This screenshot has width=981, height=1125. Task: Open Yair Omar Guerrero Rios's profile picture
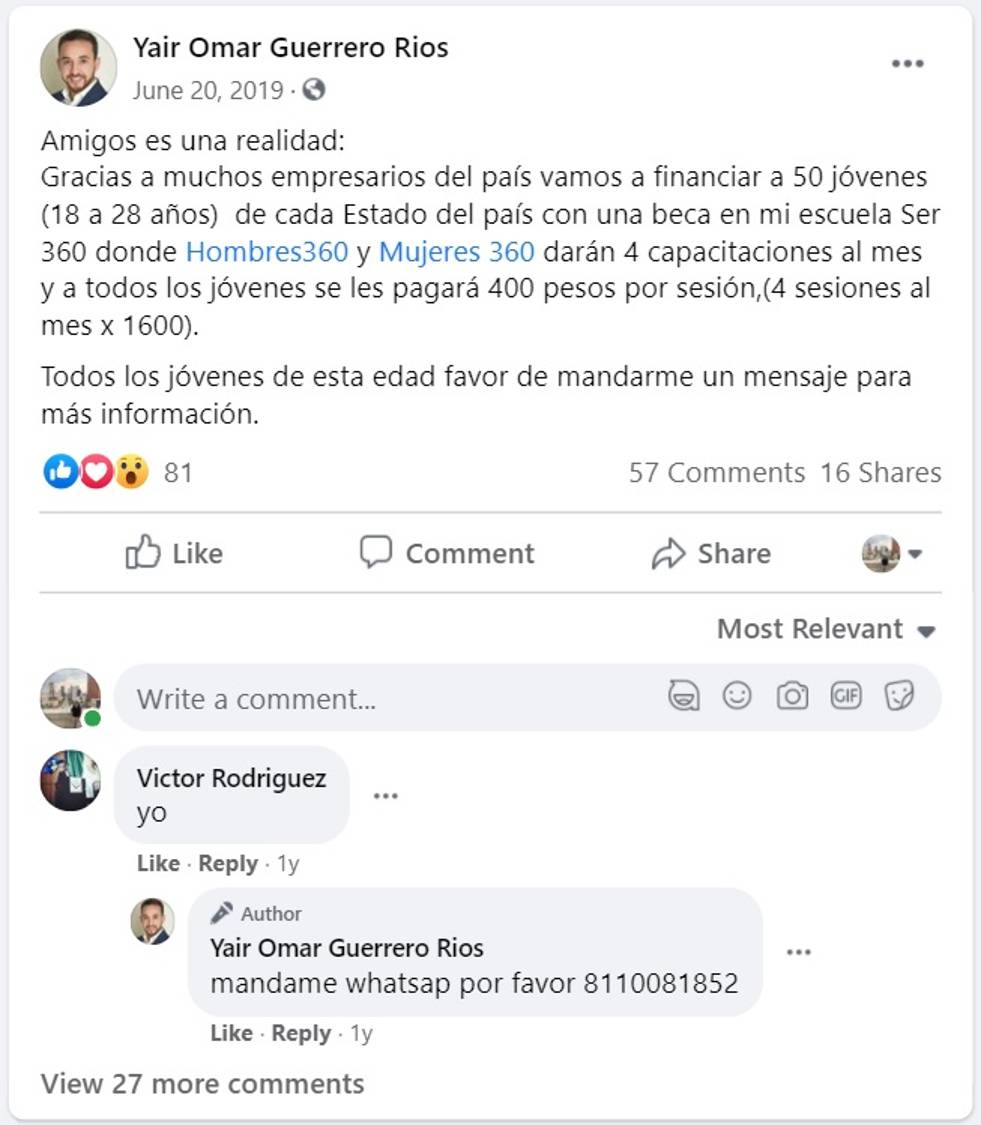[78, 68]
